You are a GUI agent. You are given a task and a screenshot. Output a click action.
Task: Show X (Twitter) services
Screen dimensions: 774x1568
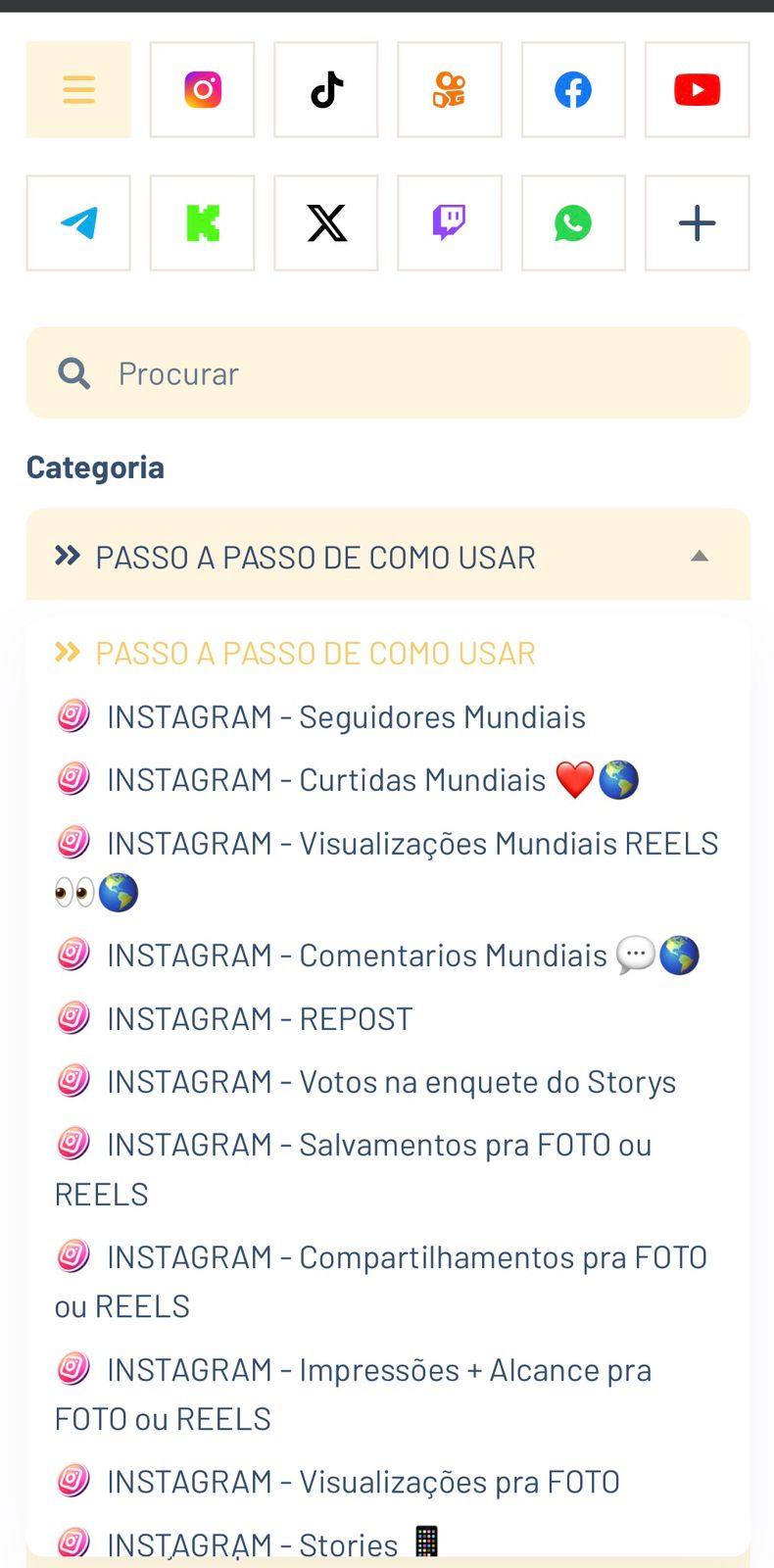point(326,223)
